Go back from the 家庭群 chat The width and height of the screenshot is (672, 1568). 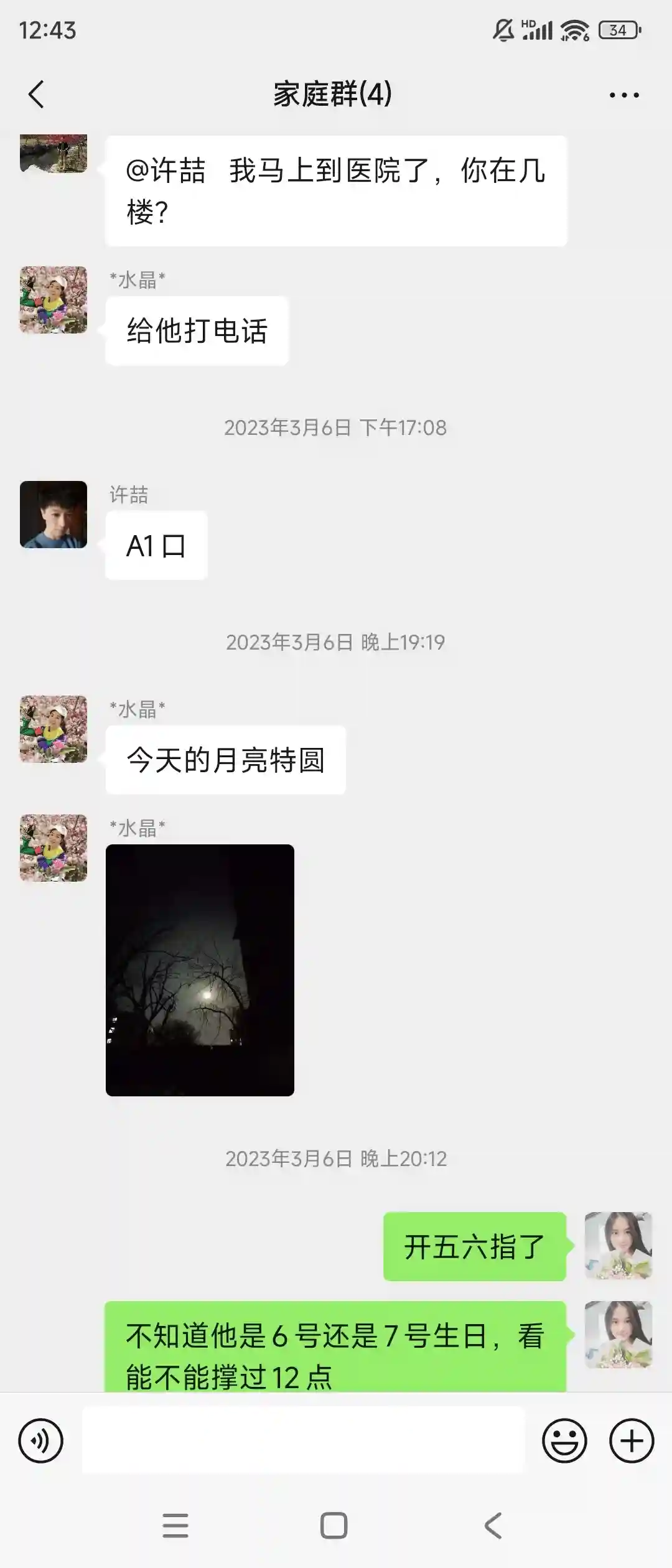pos(37,95)
